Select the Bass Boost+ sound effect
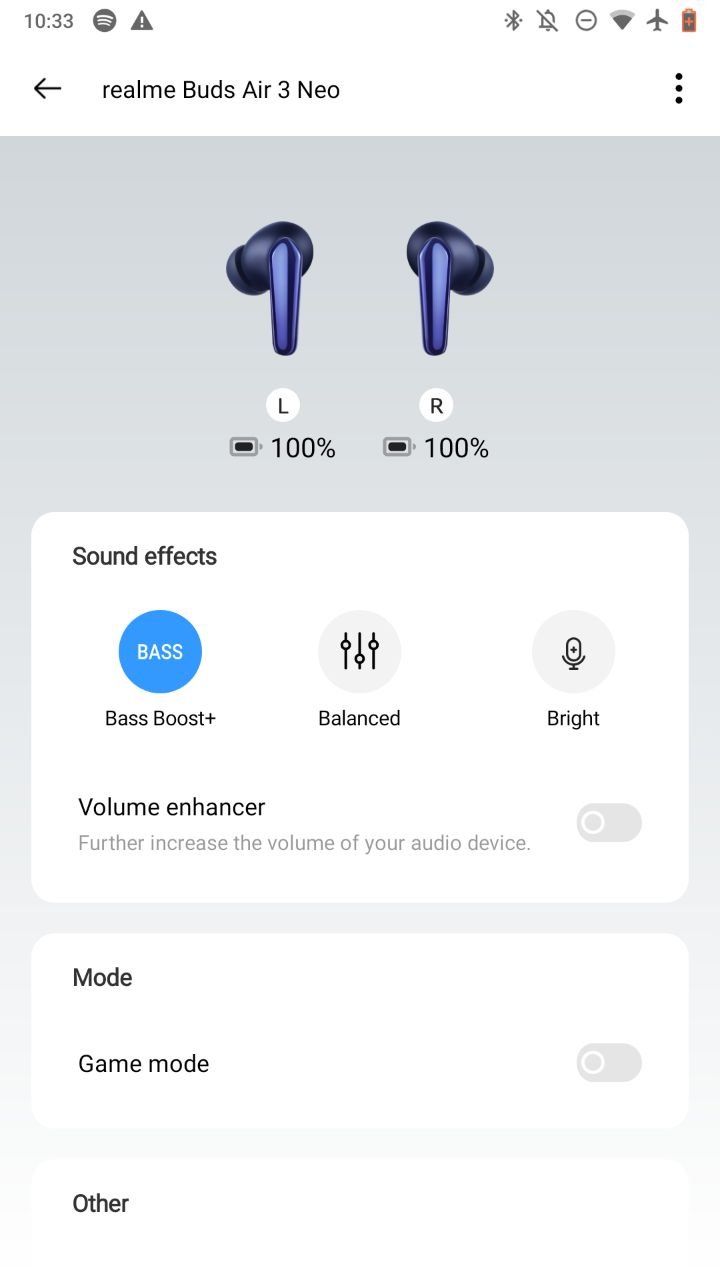The height and width of the screenshot is (1280, 720). tap(160, 652)
